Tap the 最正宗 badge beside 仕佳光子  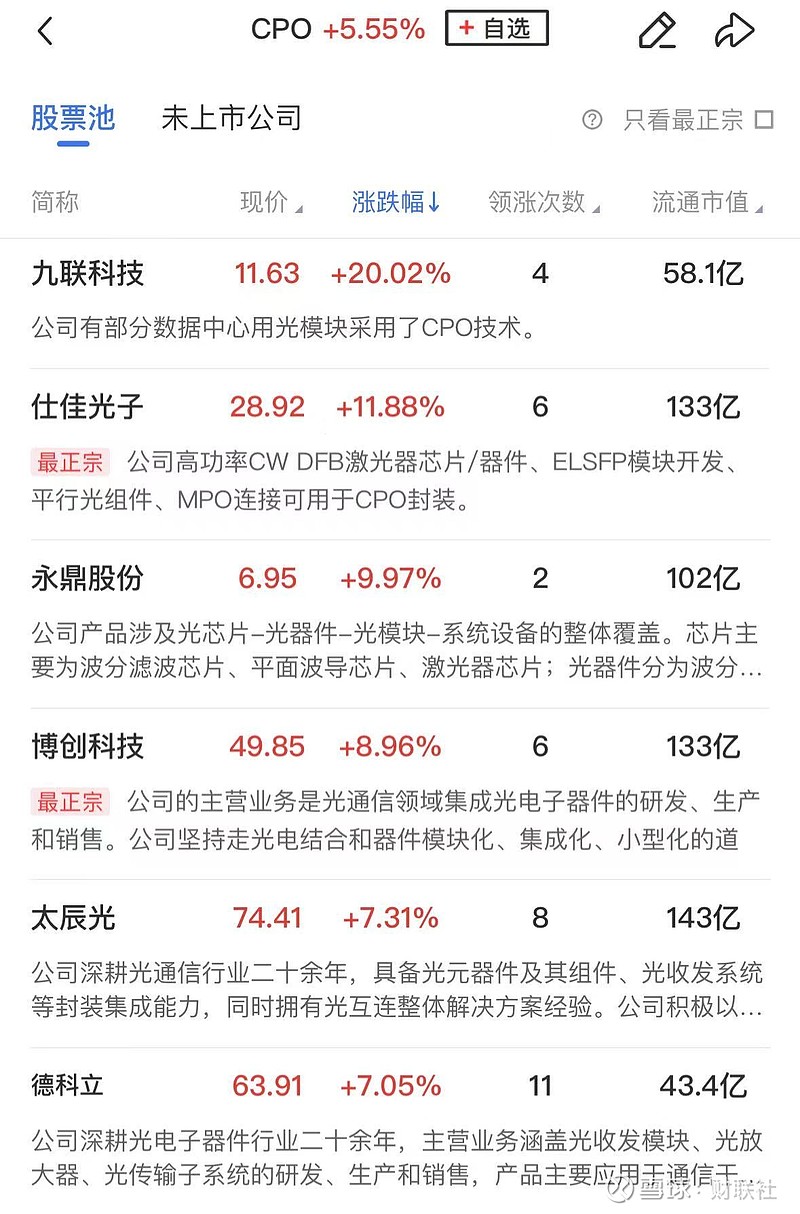[69, 463]
